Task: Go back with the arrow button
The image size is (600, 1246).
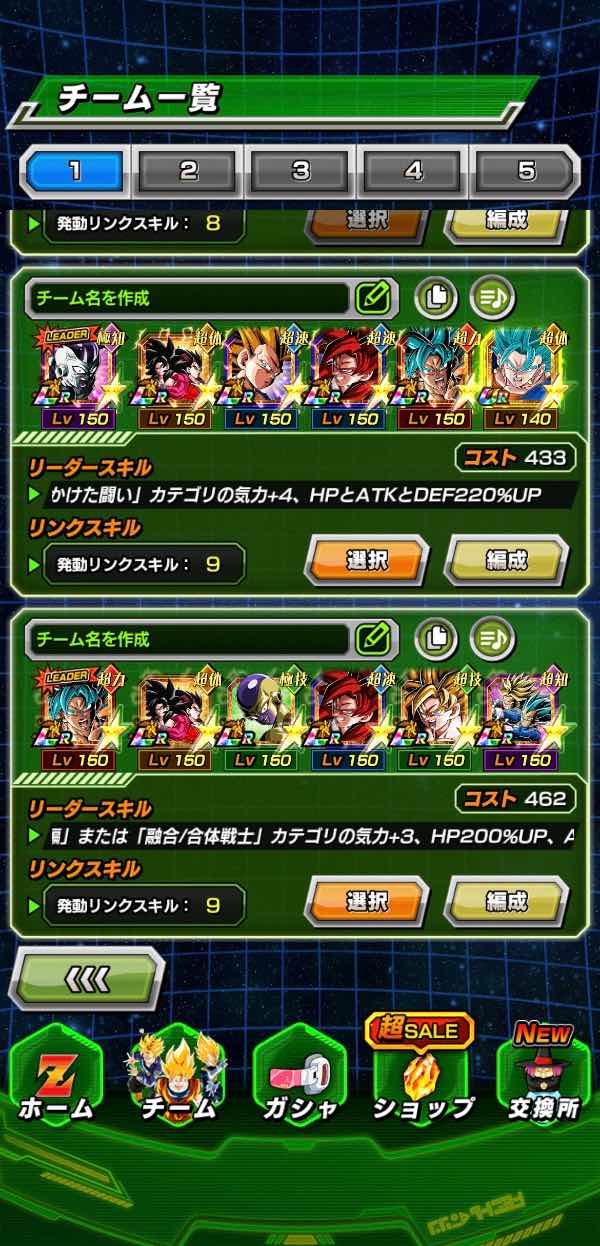Action: click(87, 979)
